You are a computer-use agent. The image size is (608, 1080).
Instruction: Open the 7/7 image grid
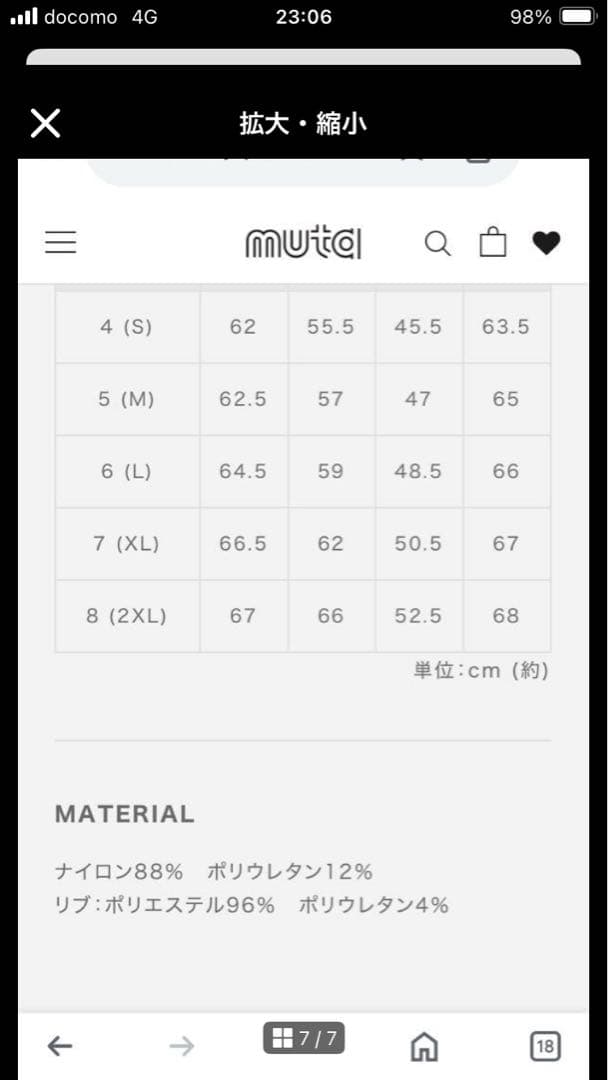(304, 1039)
